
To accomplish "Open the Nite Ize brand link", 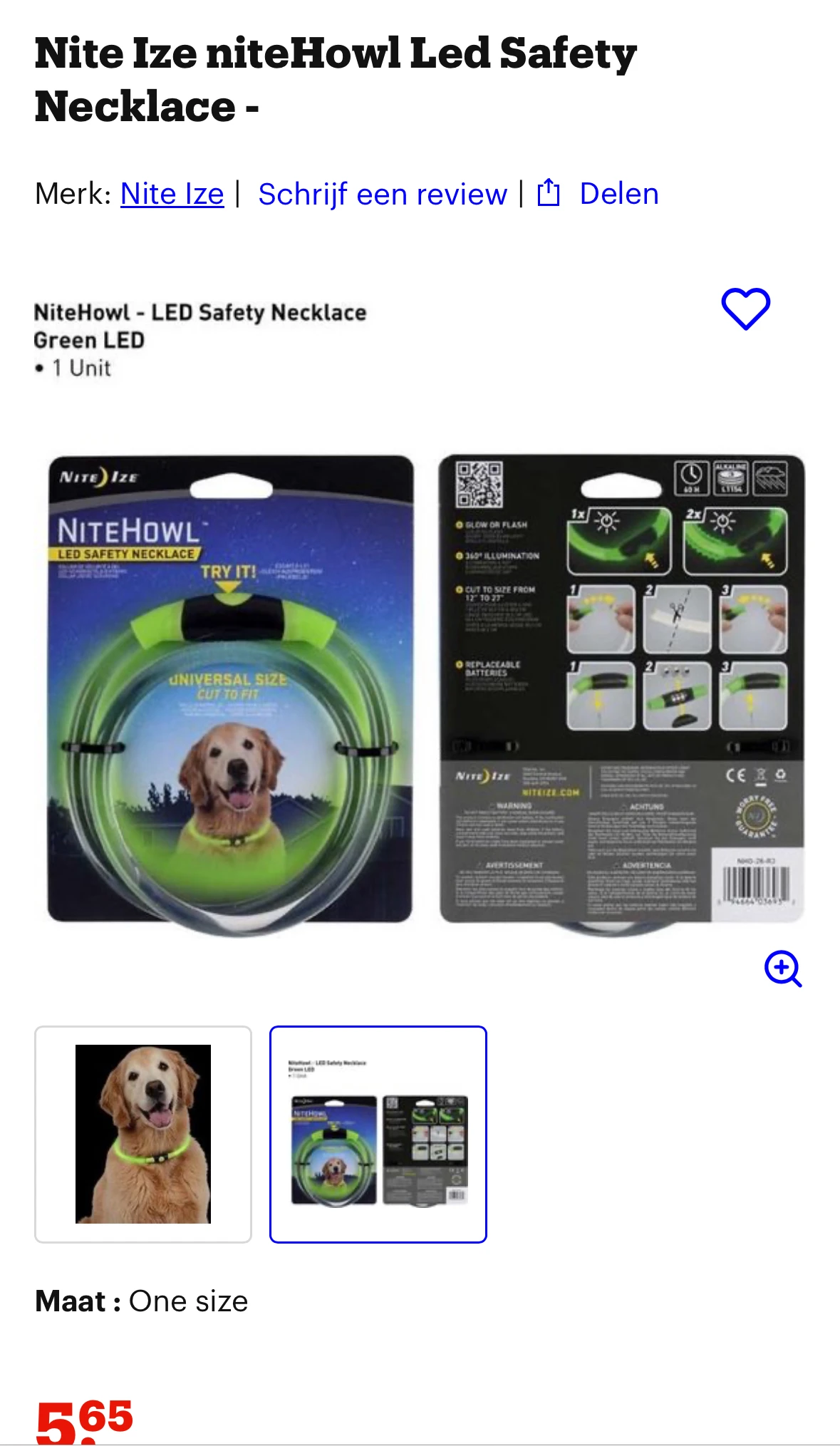I will click(172, 194).
